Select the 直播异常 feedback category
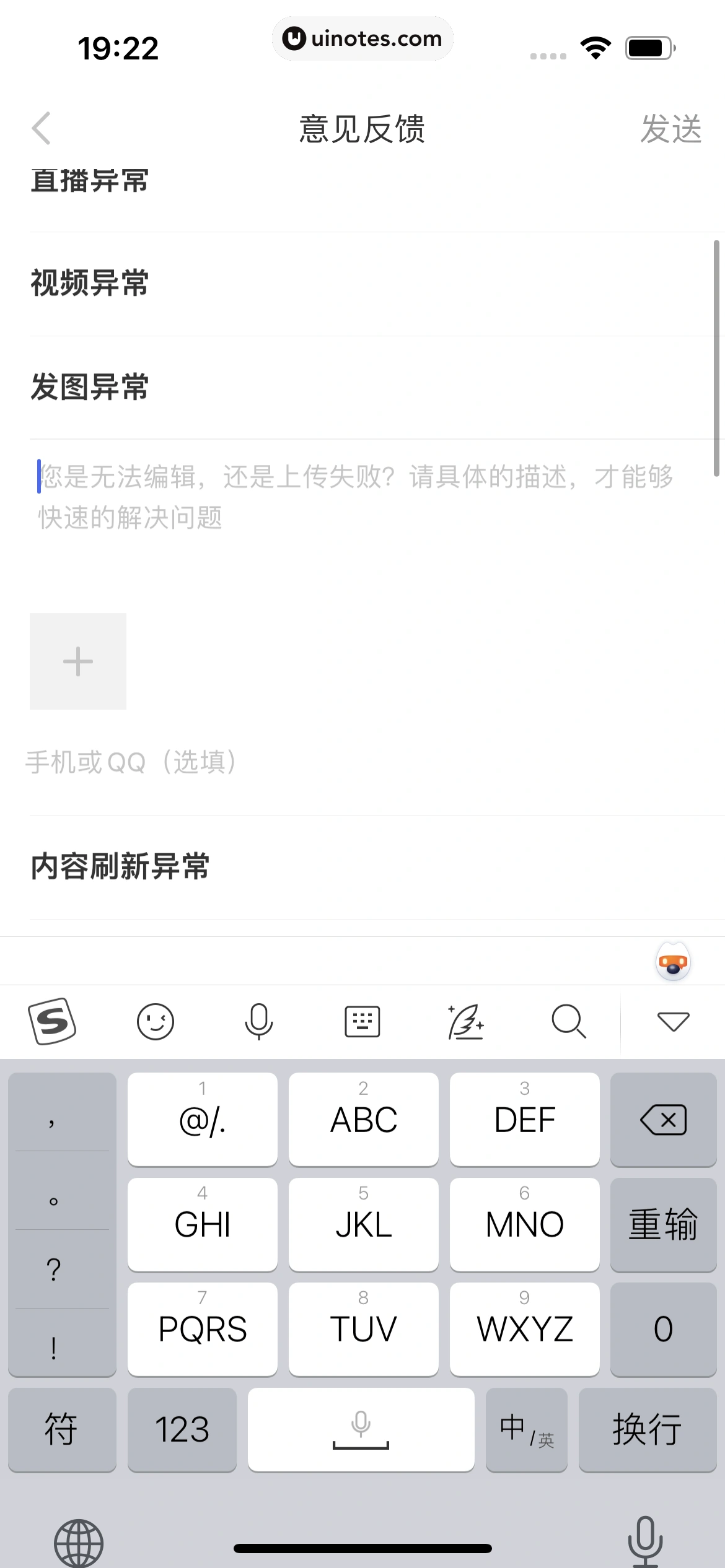The width and height of the screenshot is (725, 1568). [89, 180]
